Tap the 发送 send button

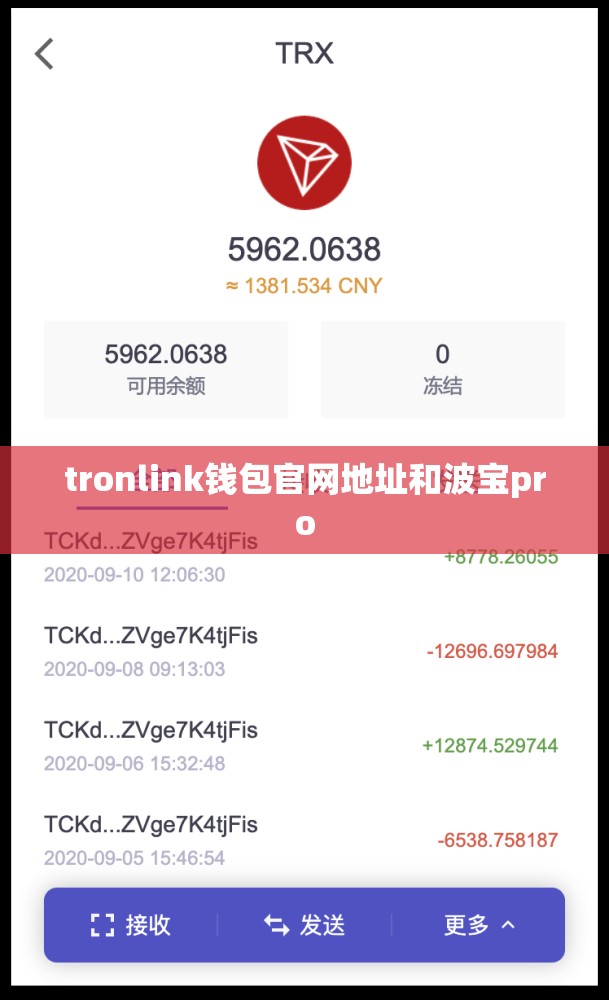pos(304,925)
